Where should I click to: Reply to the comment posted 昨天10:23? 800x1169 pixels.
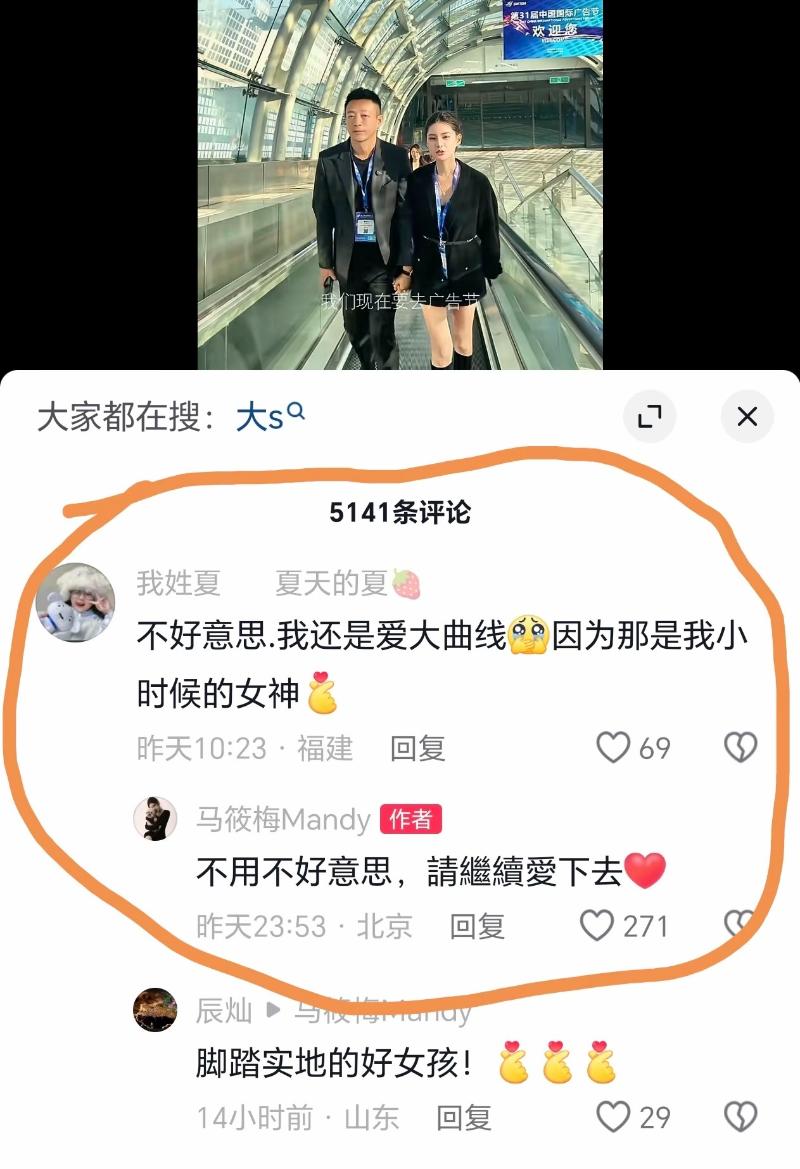417,748
